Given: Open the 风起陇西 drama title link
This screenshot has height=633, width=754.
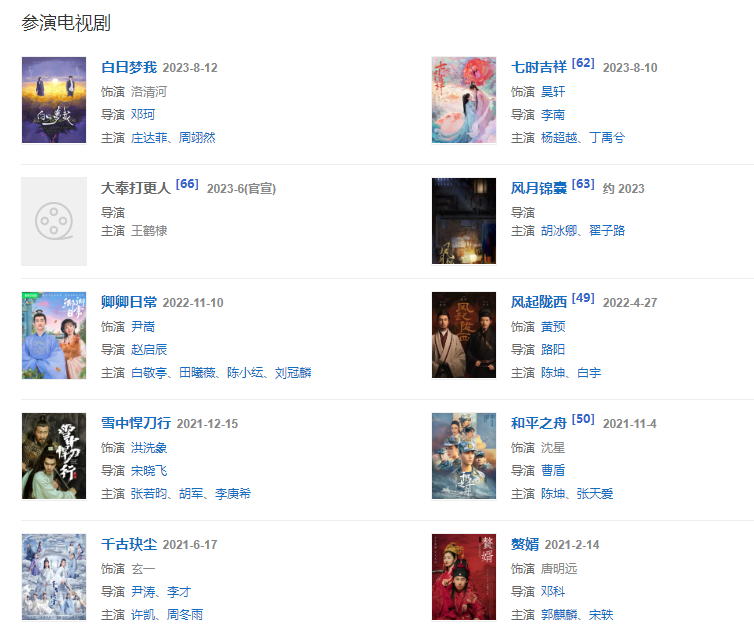Looking at the screenshot, I should [x=538, y=302].
